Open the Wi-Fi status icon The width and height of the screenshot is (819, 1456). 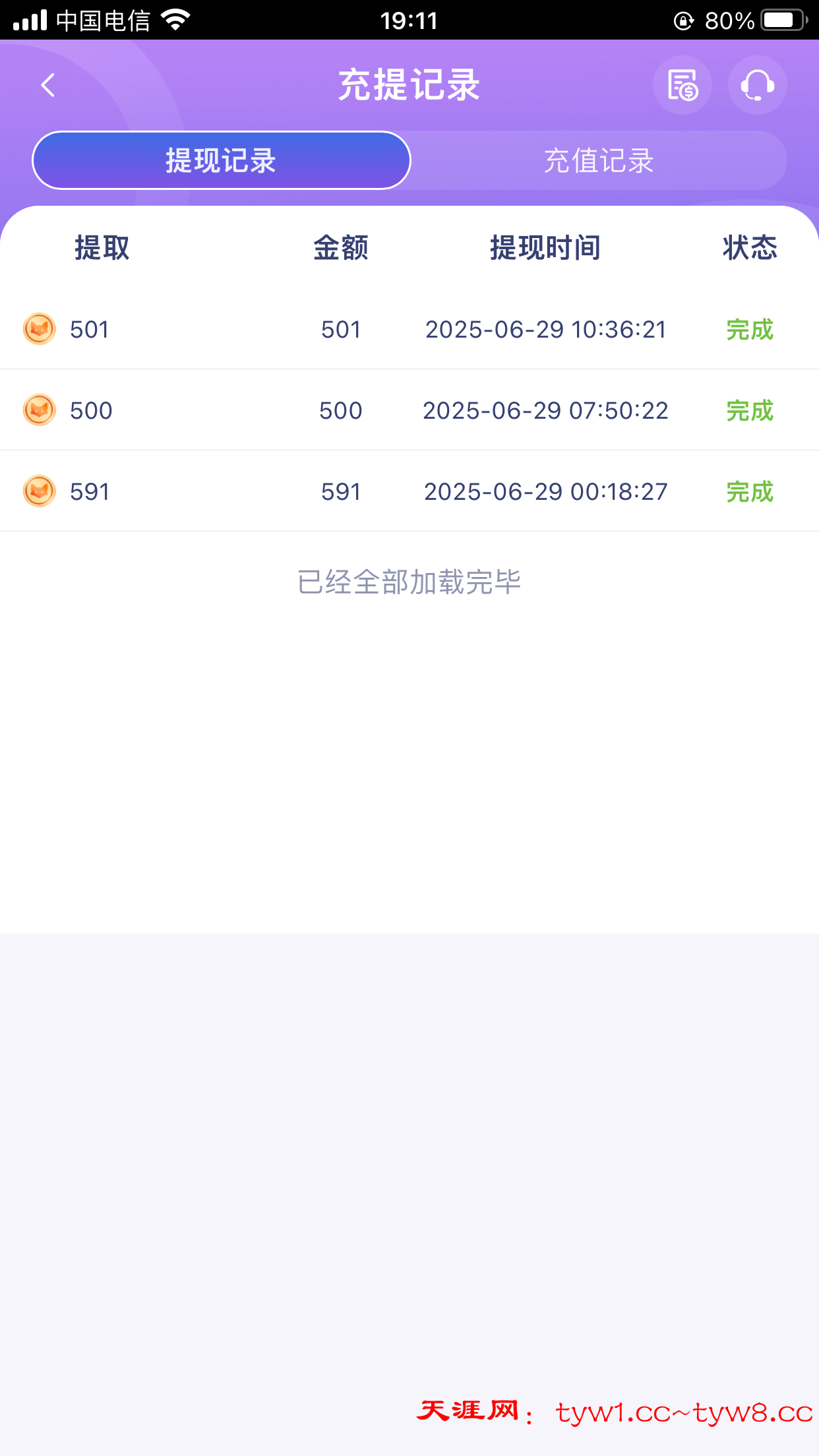(x=175, y=19)
